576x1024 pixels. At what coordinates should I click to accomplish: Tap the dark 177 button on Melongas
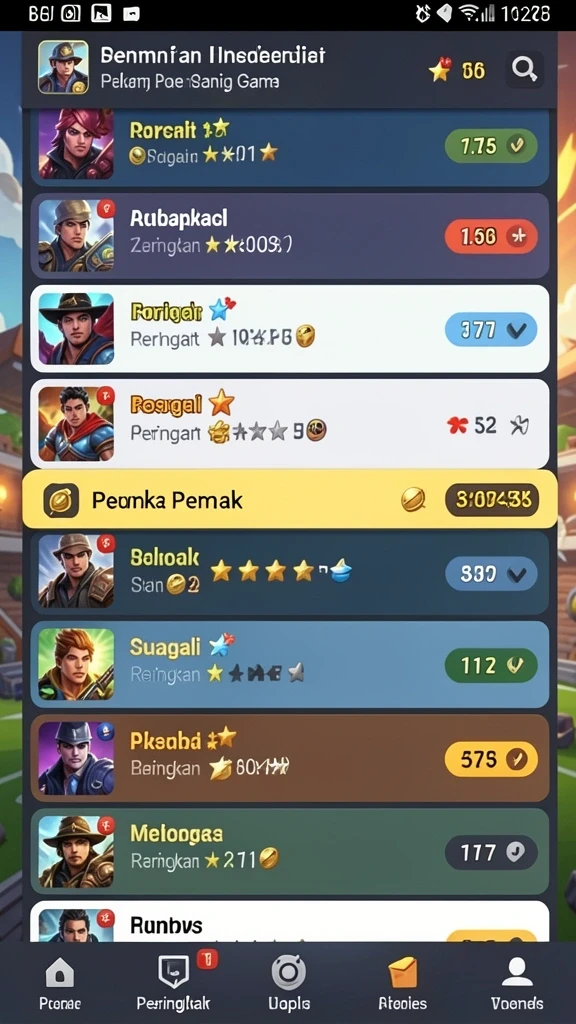tap(490, 852)
